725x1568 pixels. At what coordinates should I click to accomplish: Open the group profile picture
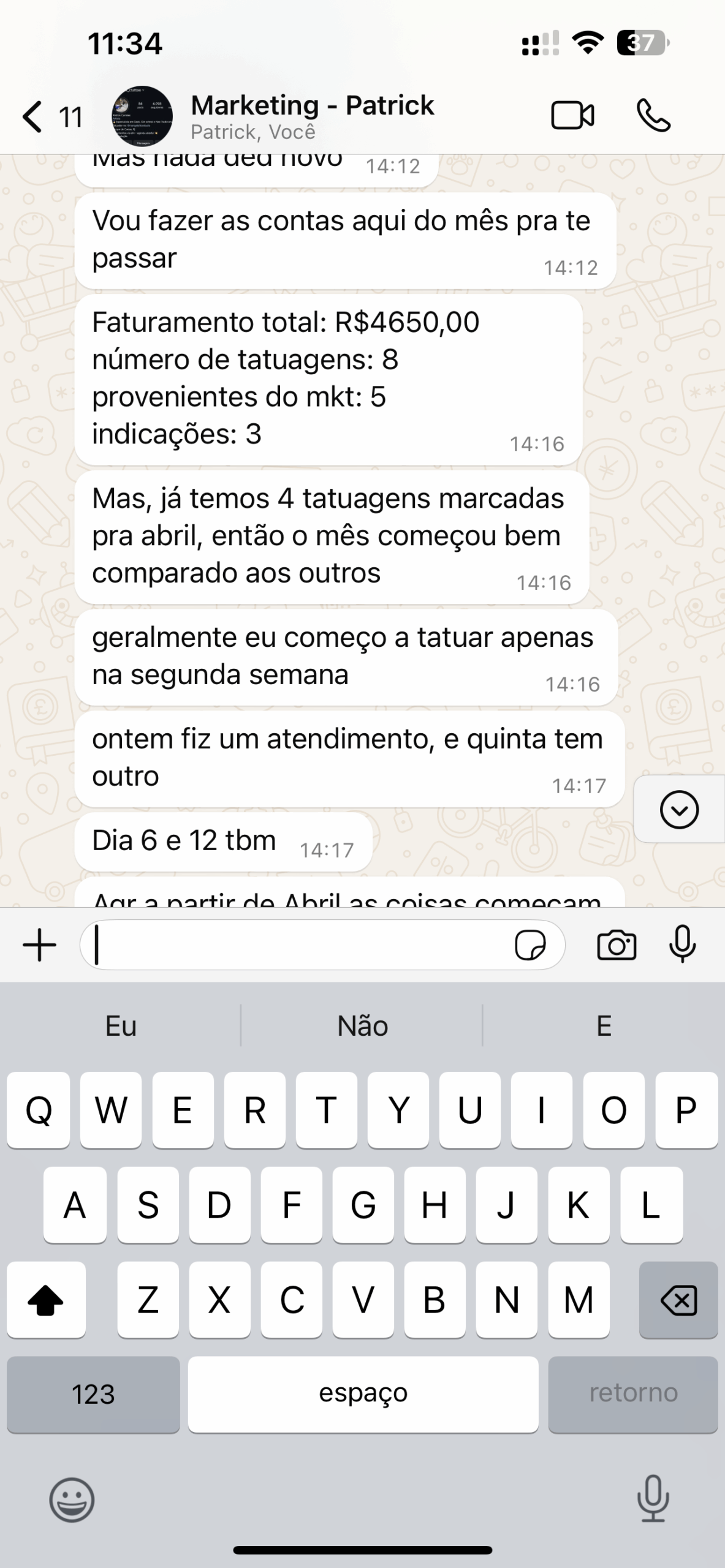(142, 116)
